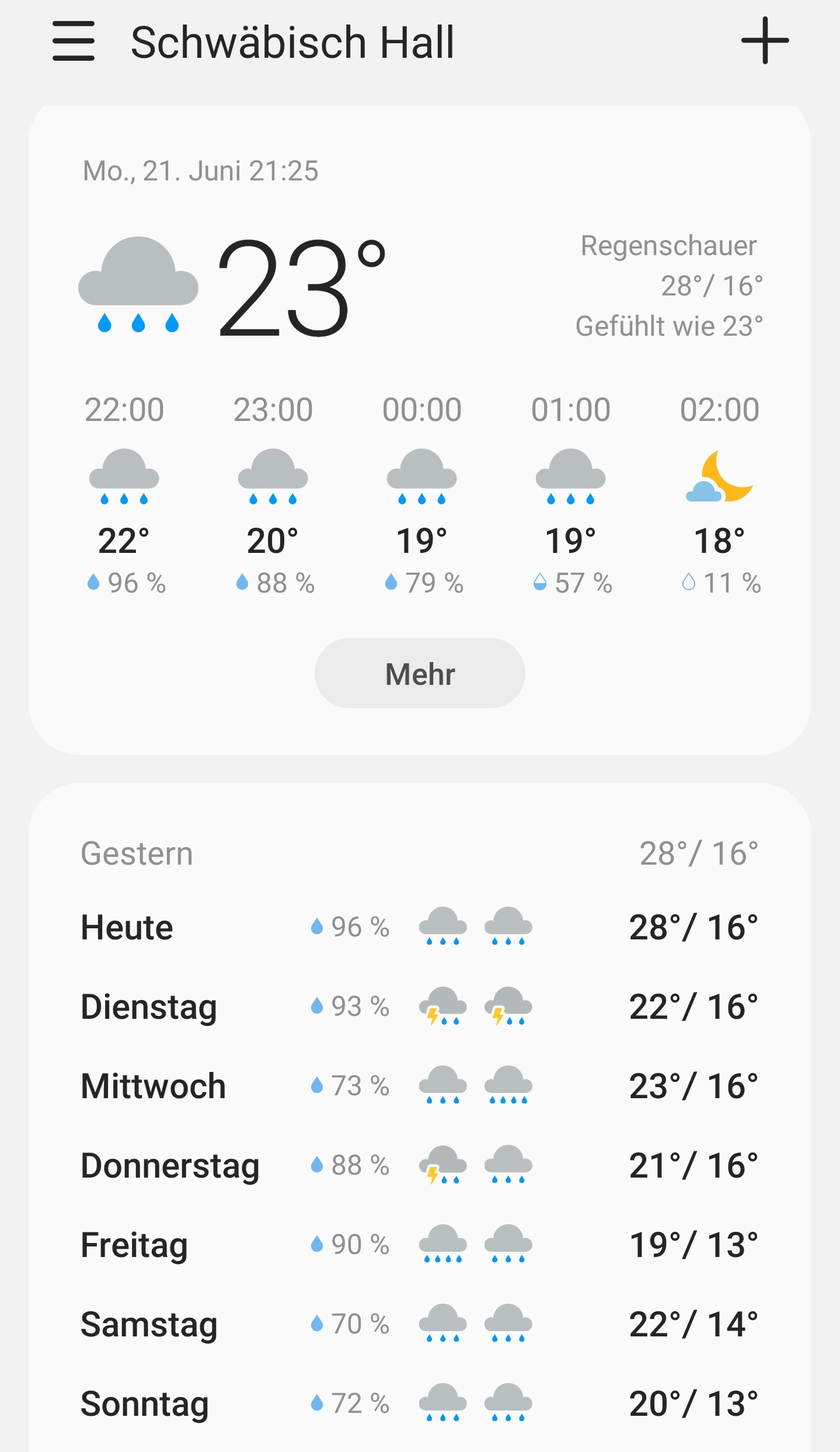This screenshot has width=840, height=1452.
Task: Select the Donnerstag forecast row
Action: pyautogui.click(x=420, y=1165)
